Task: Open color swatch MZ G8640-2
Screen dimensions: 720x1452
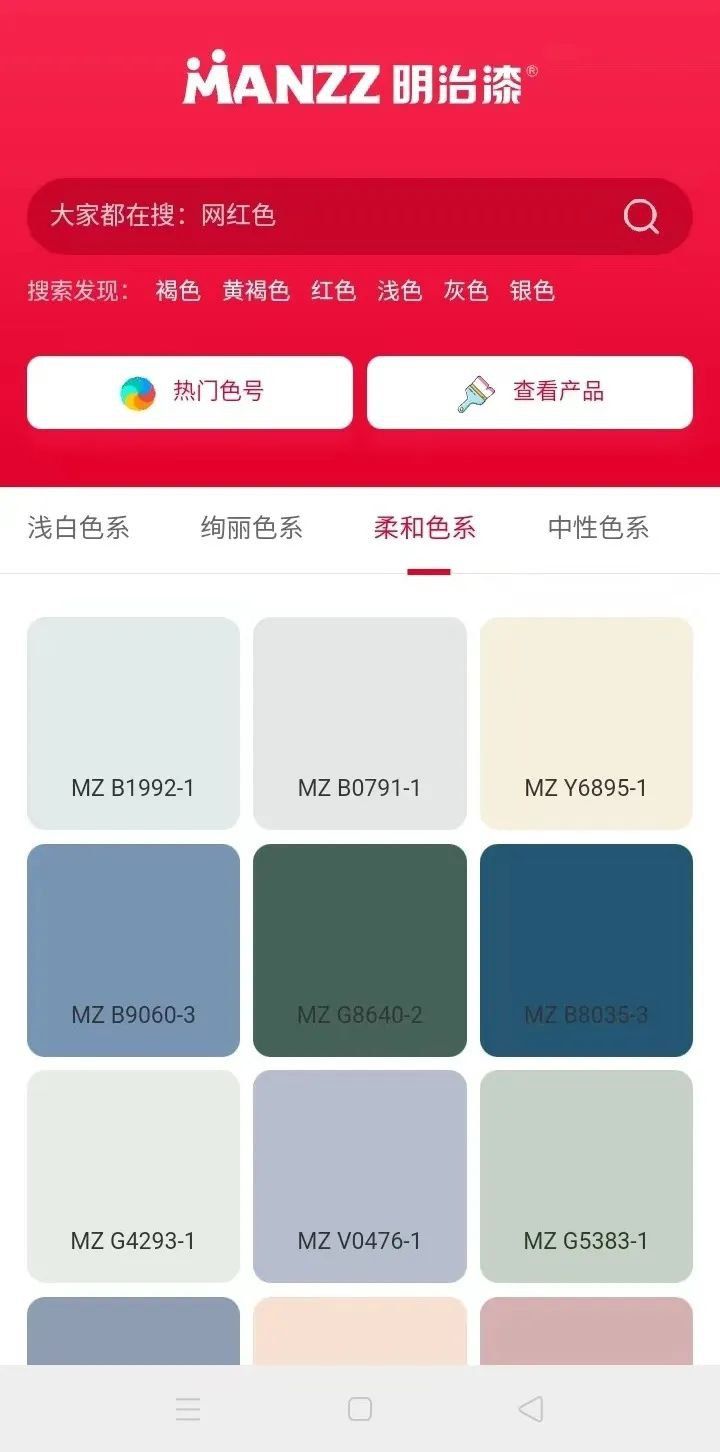Action: 360,950
